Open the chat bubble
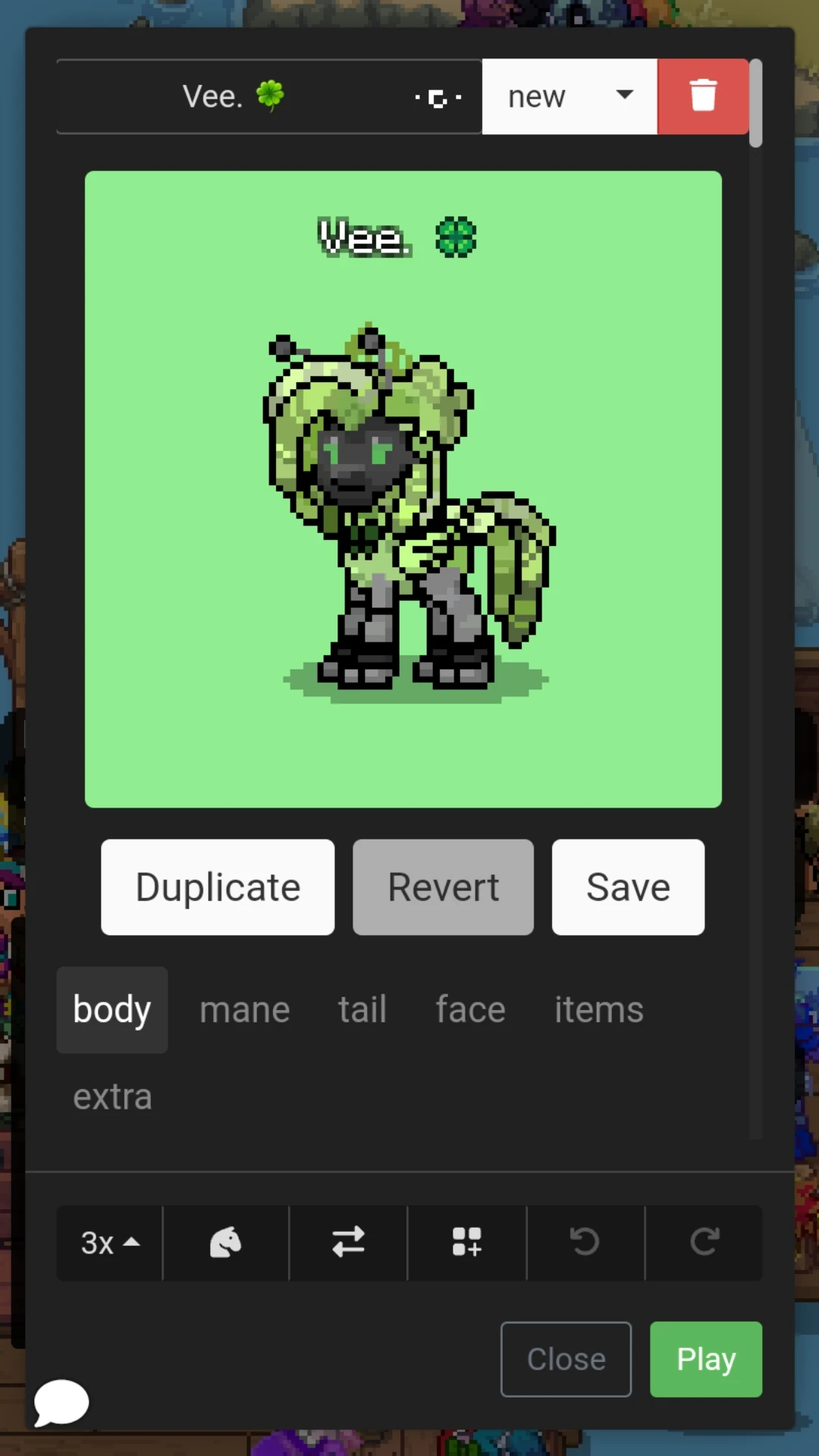This screenshot has width=819, height=1456. coord(61,1402)
